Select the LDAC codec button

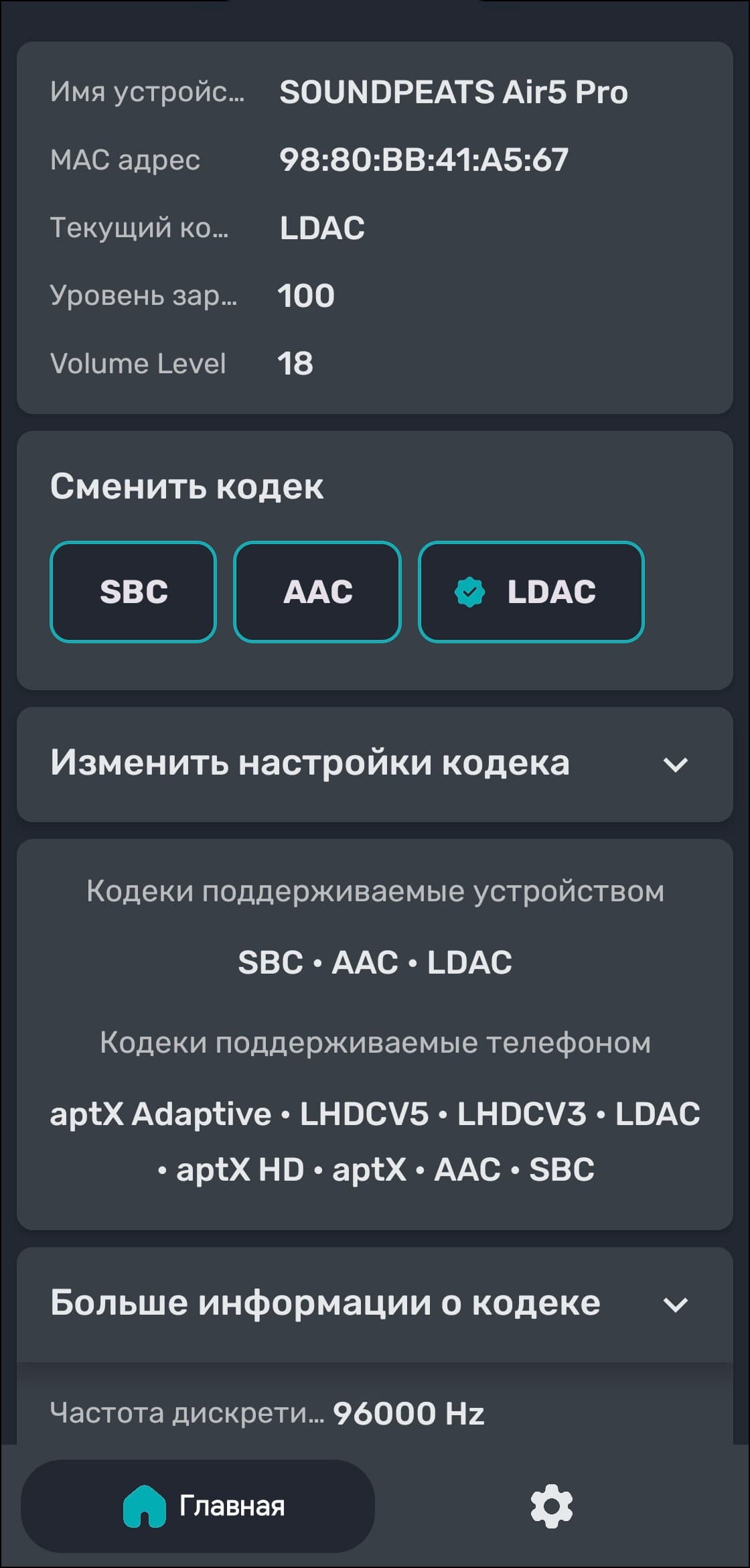click(531, 592)
